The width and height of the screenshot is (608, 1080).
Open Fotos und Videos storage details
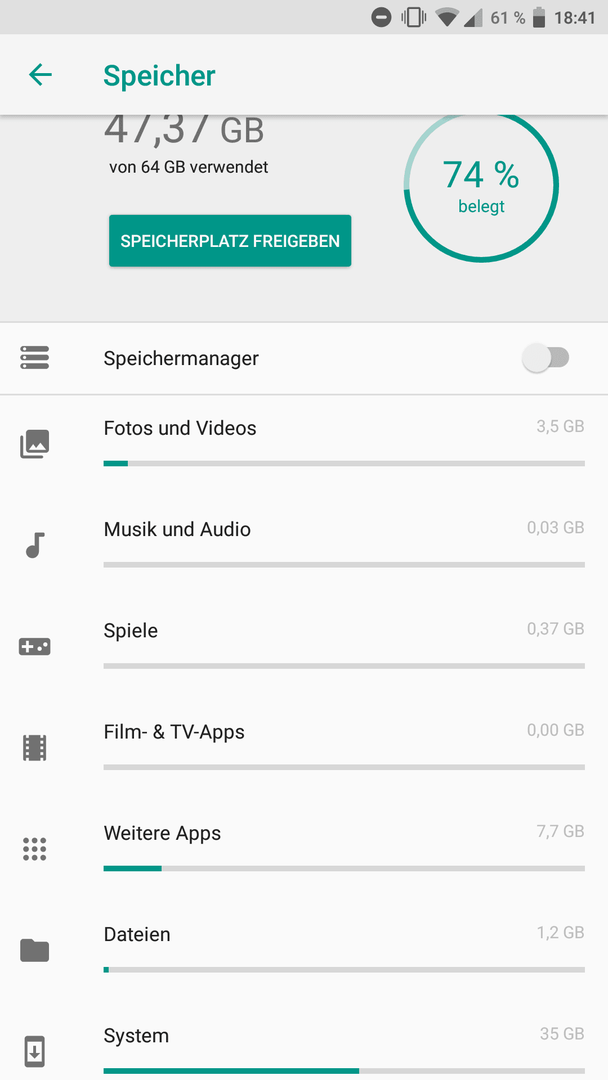point(304,445)
